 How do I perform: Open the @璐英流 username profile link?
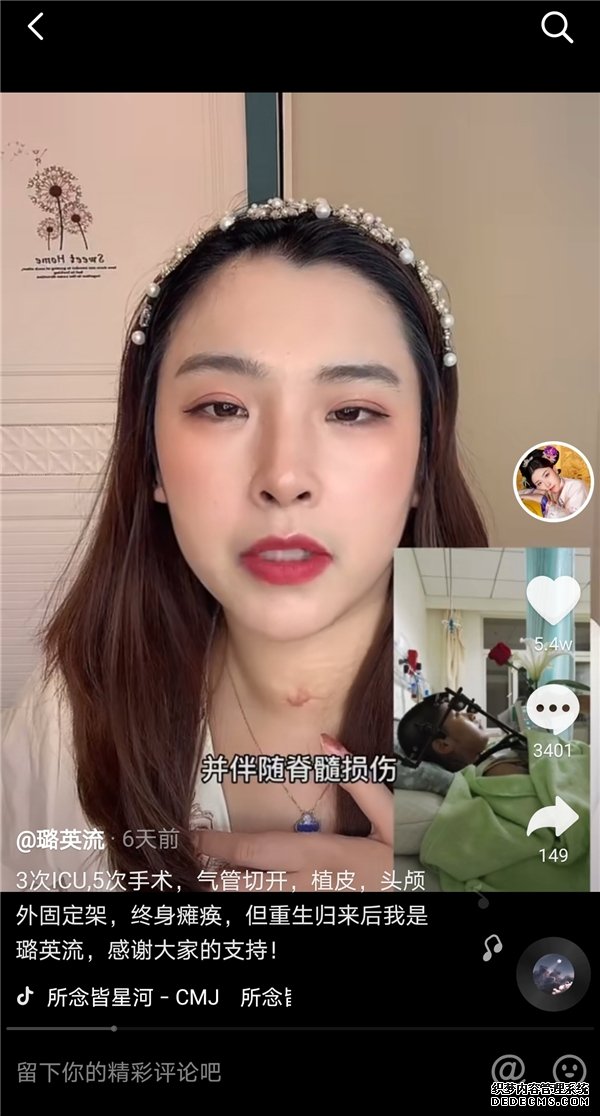tap(61, 839)
